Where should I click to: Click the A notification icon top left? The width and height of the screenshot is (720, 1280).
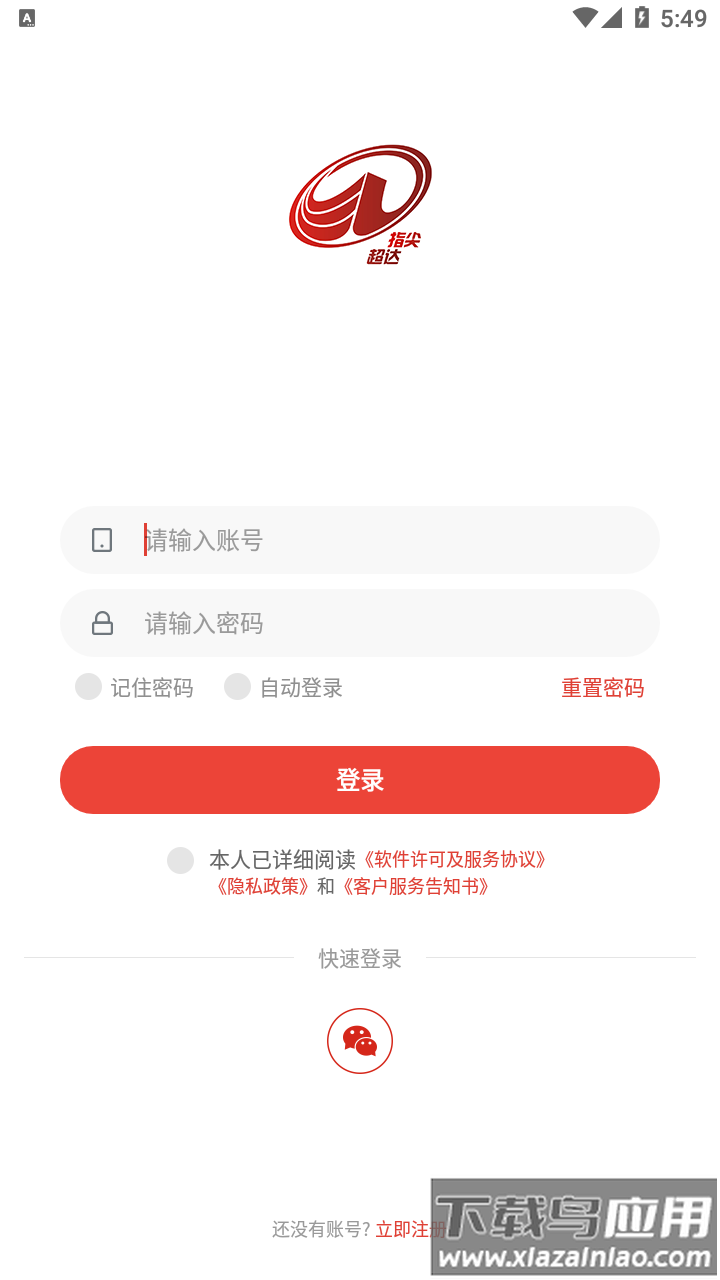tap(26, 17)
